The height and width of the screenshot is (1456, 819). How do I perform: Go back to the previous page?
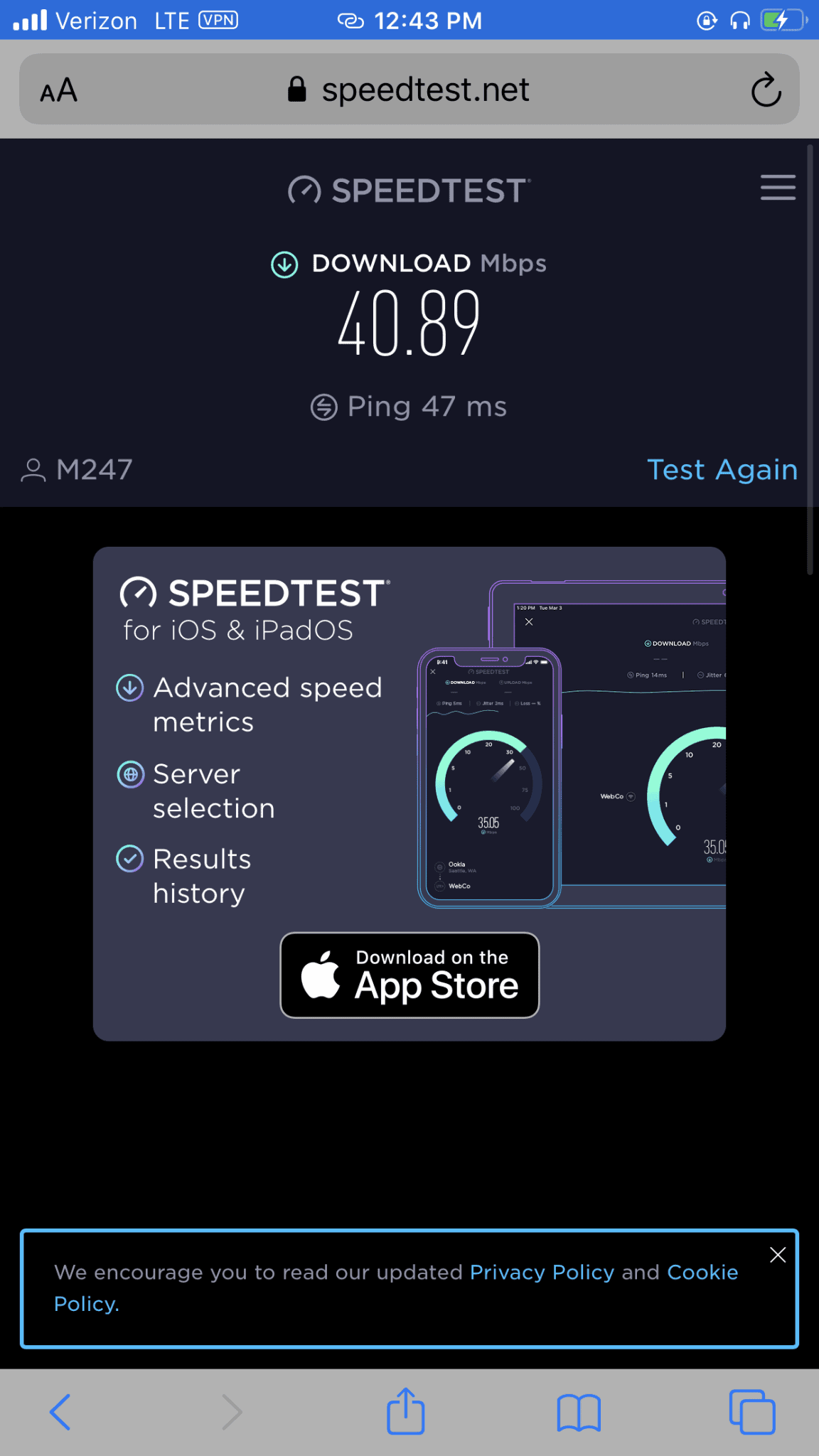(60, 1411)
